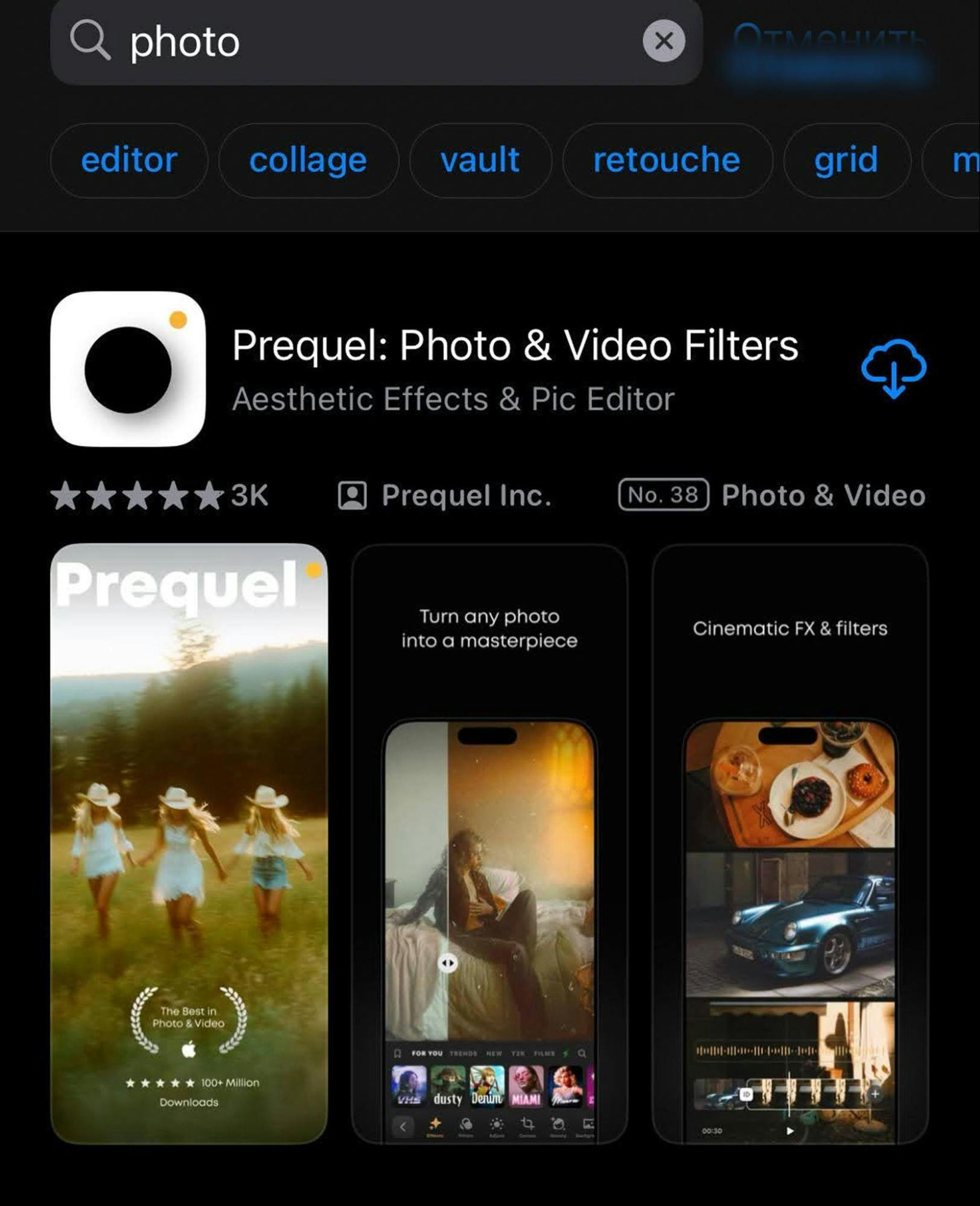This screenshot has width=980, height=1206.
Task: Apply the grid suggestion chip
Action: pos(845,160)
